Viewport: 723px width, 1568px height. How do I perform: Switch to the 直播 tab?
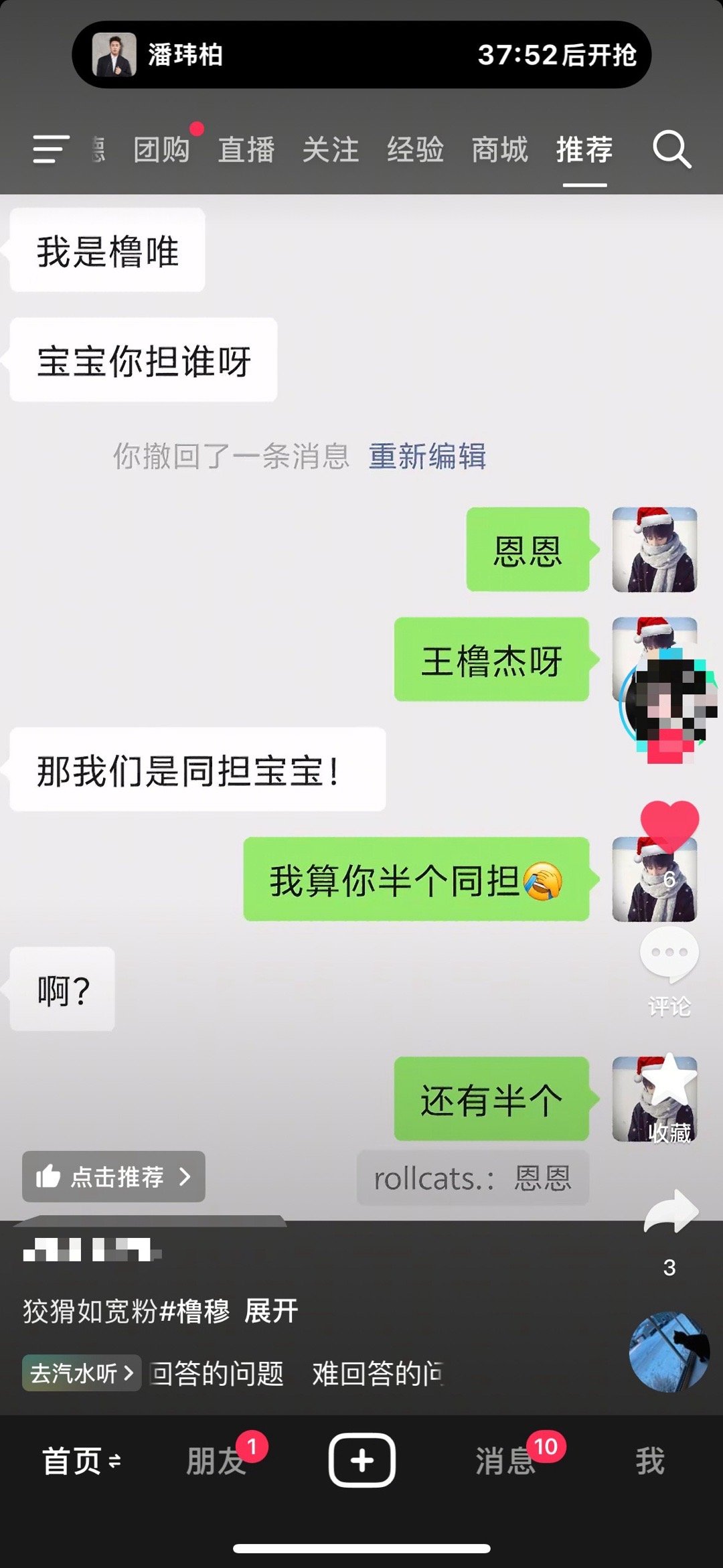pos(246,151)
